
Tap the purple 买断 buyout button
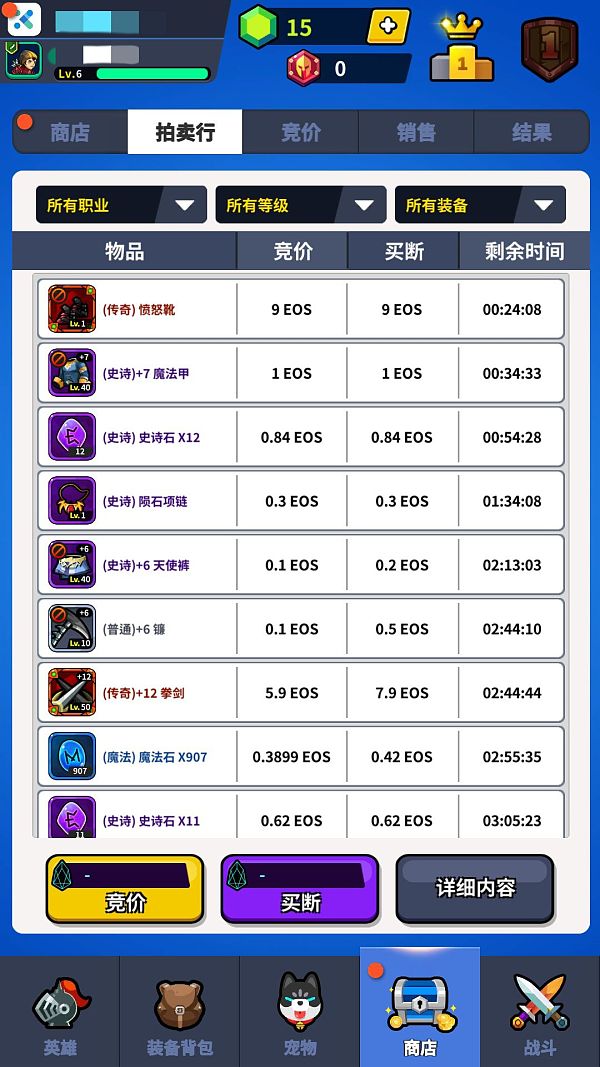pos(300,889)
